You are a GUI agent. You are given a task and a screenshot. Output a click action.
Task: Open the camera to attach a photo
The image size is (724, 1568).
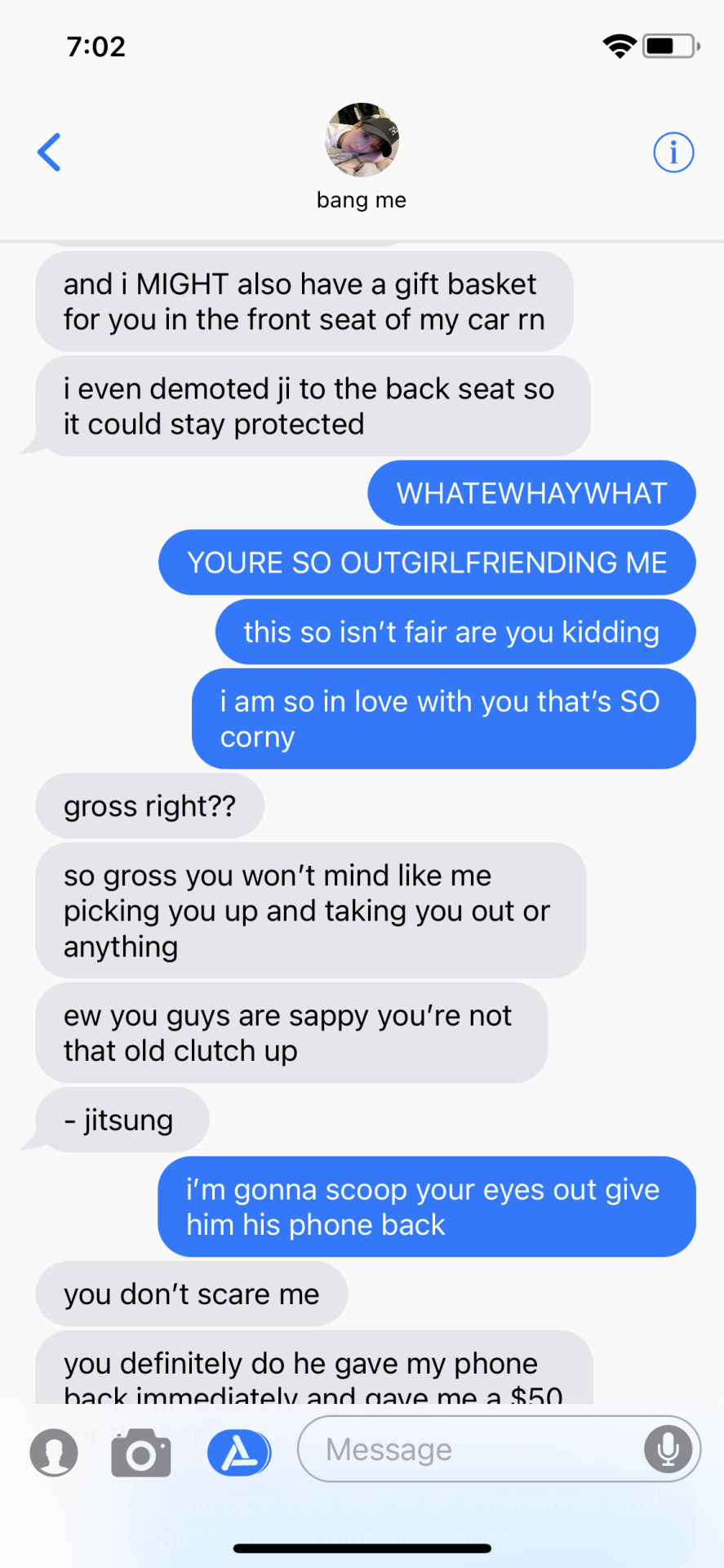pos(141,1453)
